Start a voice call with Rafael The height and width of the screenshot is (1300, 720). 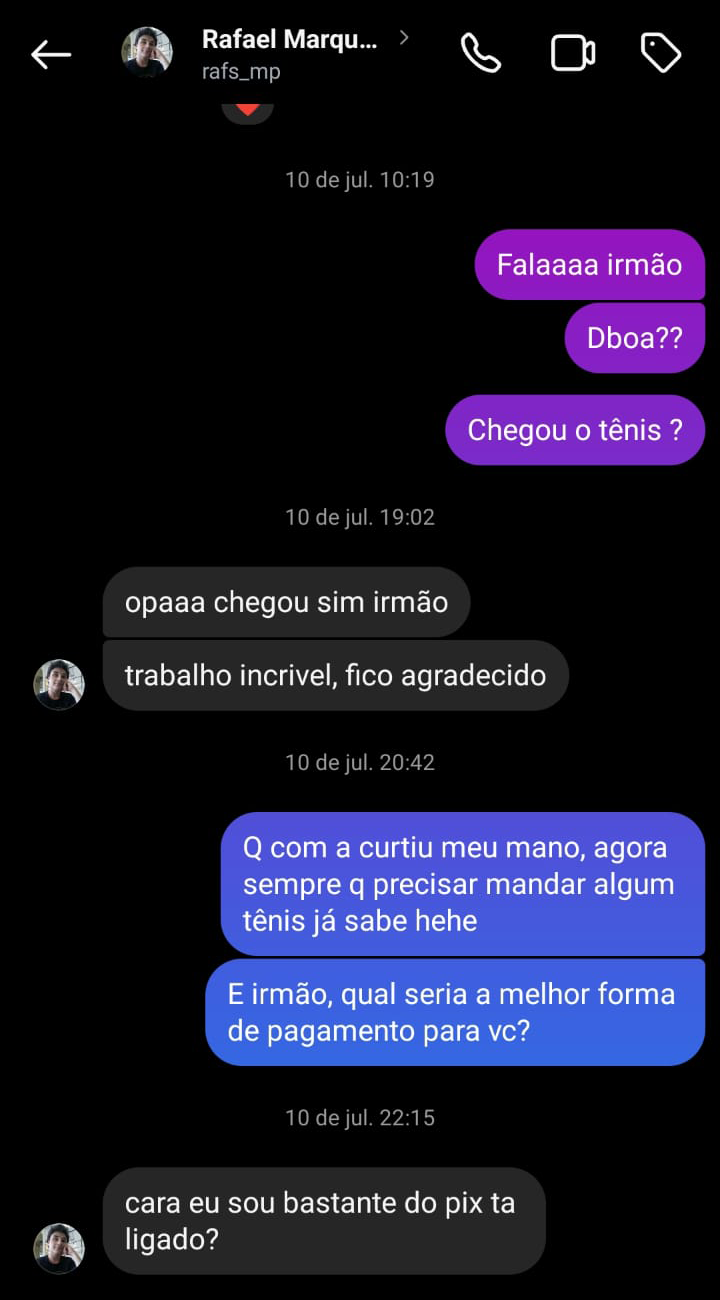pos(480,53)
